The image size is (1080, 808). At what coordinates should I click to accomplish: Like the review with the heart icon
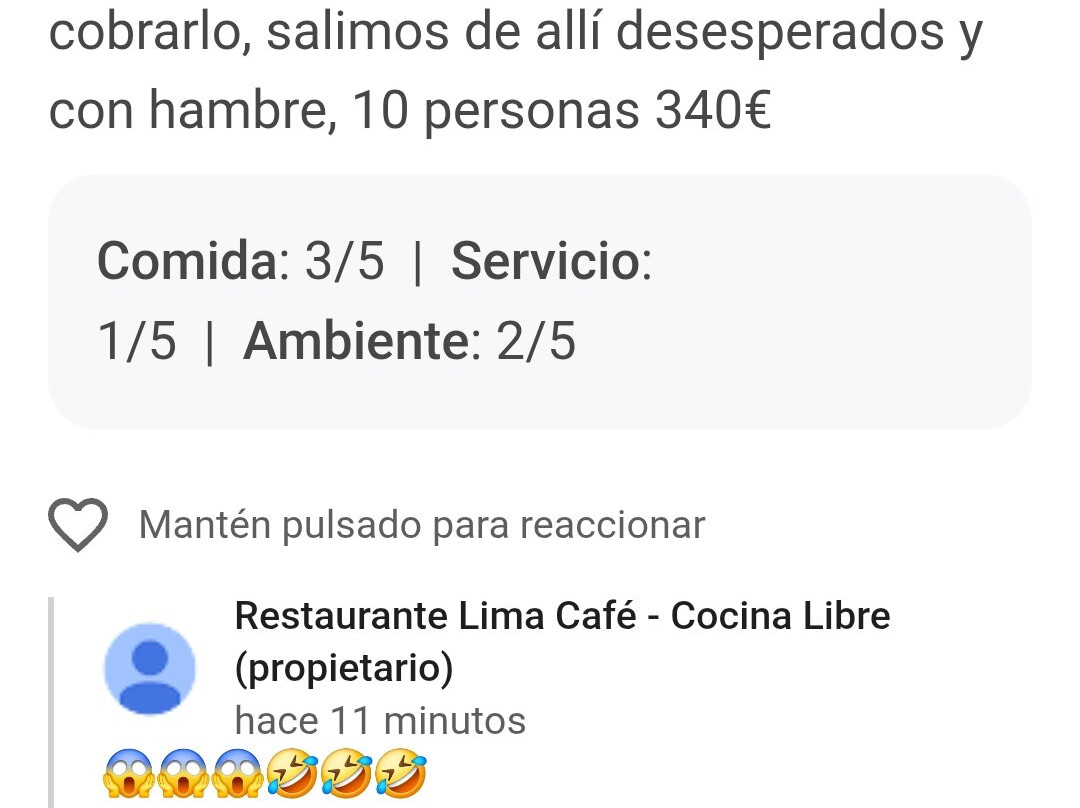tap(78, 525)
